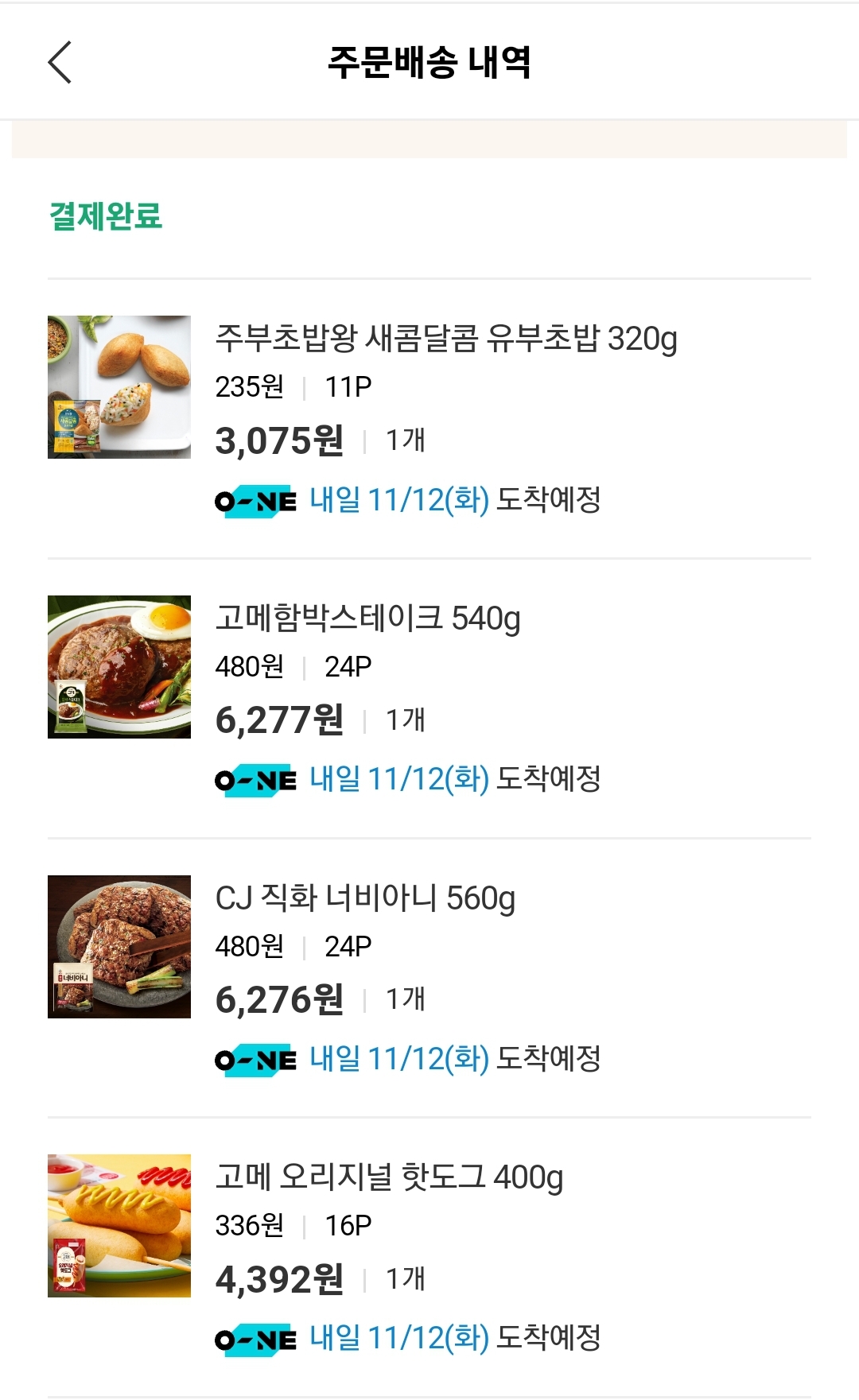
Task: Open the 고메함박스테이크 540g order item
Action: pyautogui.click(x=367, y=619)
